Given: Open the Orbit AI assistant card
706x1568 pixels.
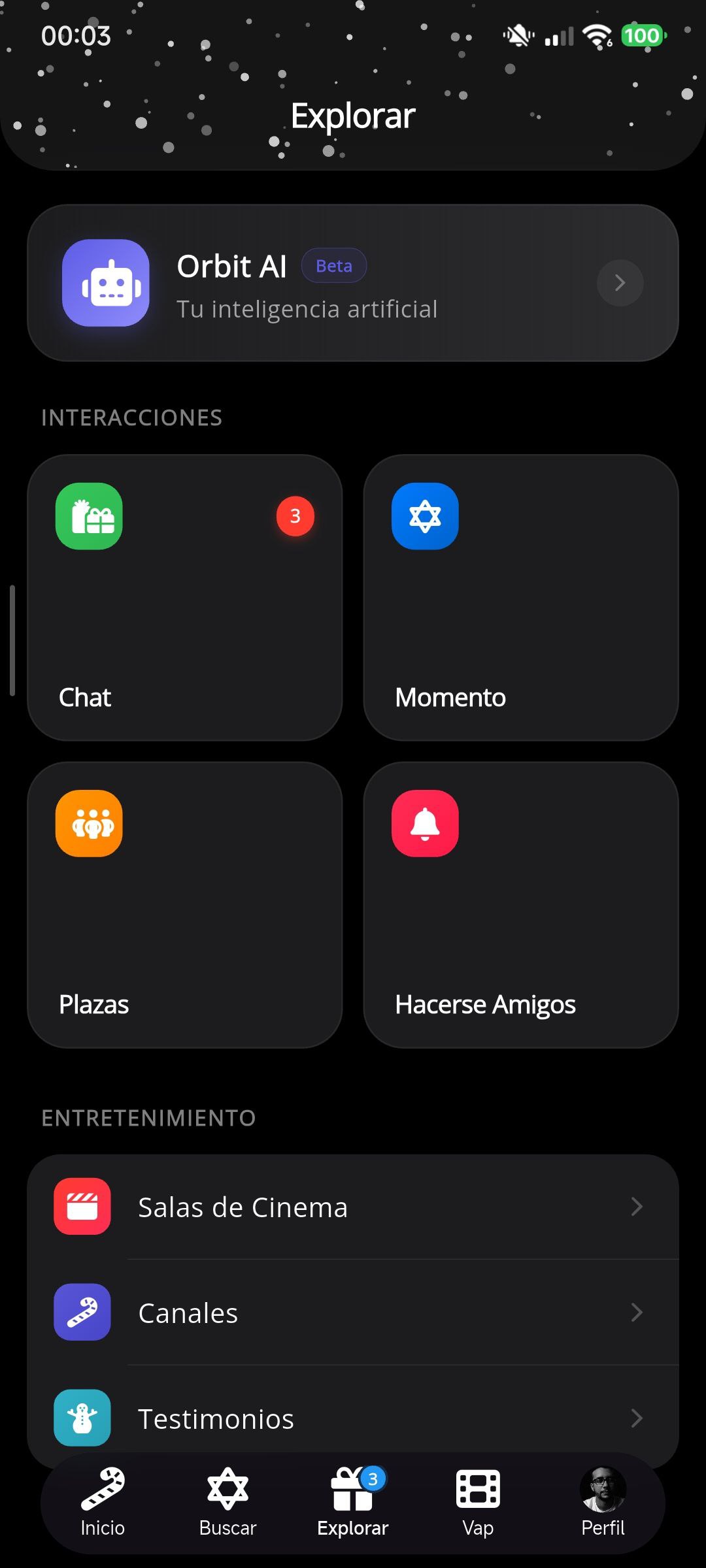Looking at the screenshot, I should pyautogui.click(x=353, y=283).
